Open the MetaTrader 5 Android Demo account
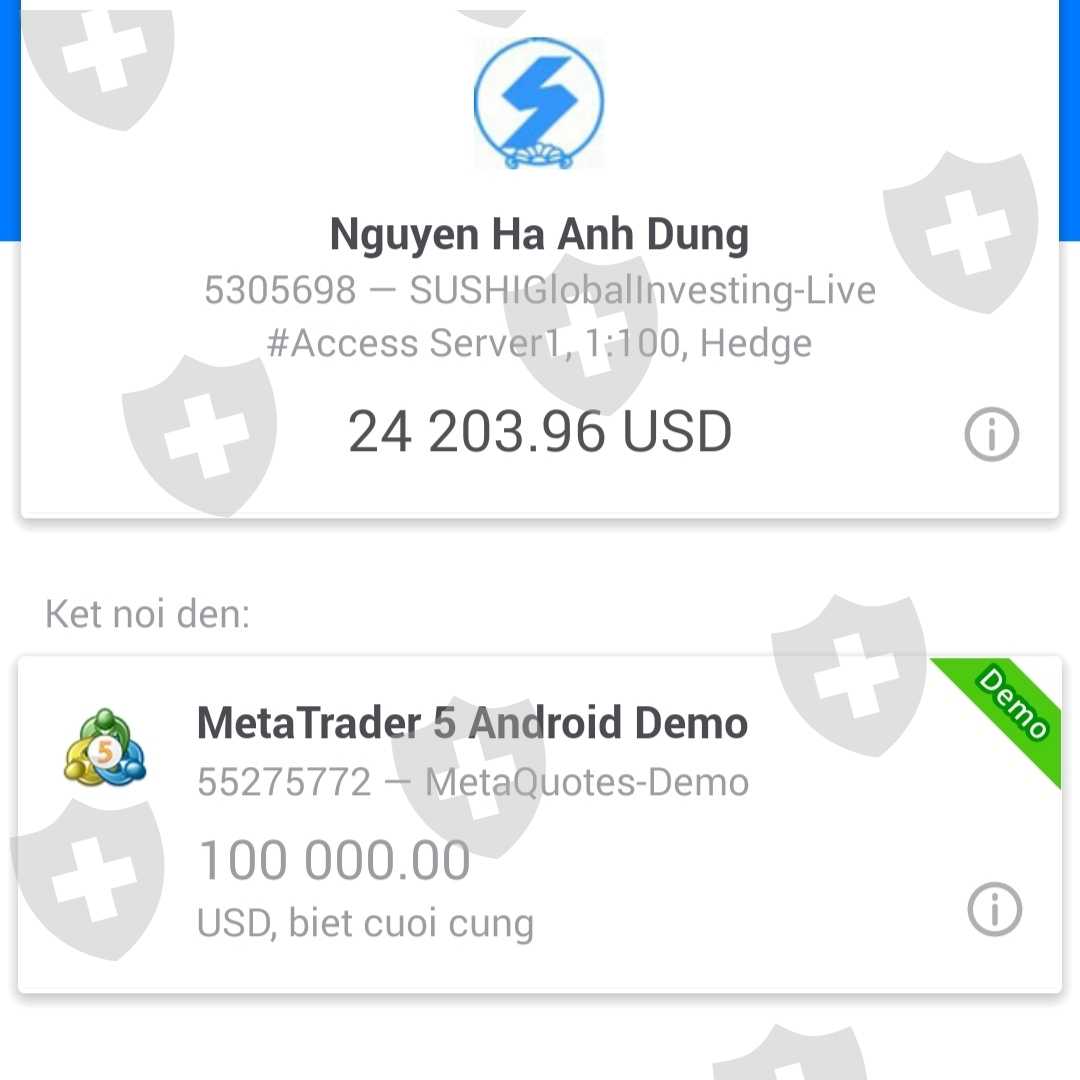 pyautogui.click(x=540, y=824)
